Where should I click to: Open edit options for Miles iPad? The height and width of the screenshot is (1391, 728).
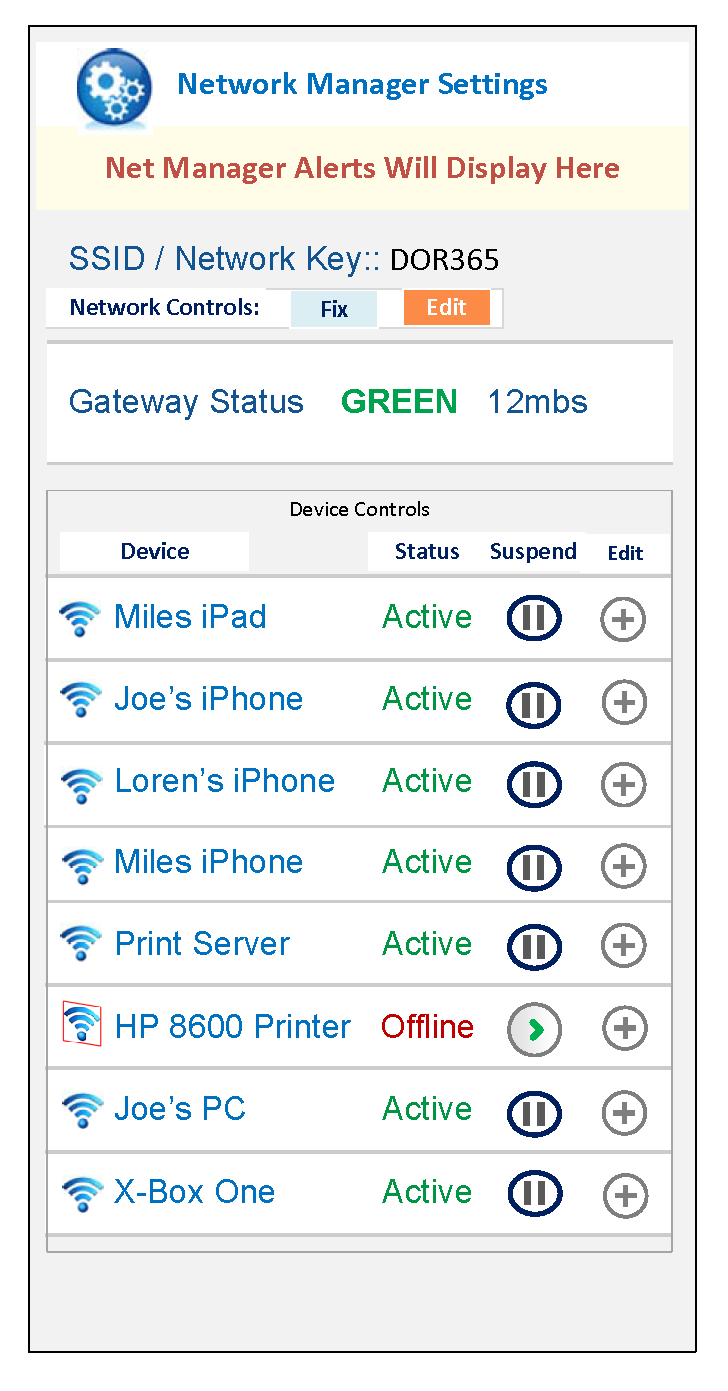click(623, 620)
